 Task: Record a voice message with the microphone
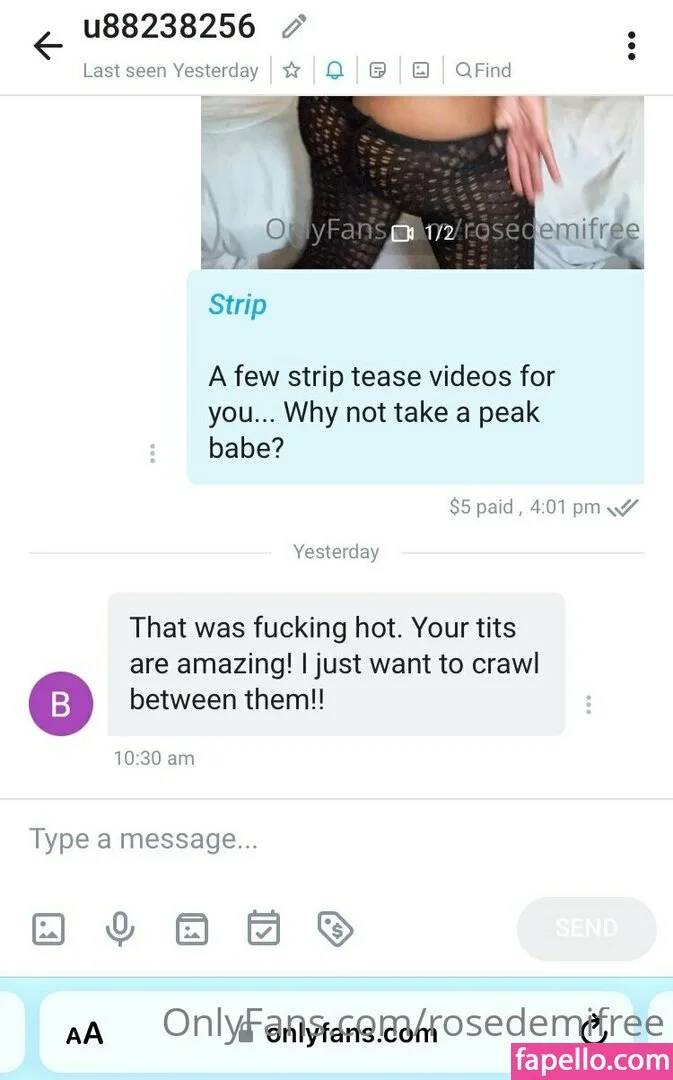pos(120,928)
